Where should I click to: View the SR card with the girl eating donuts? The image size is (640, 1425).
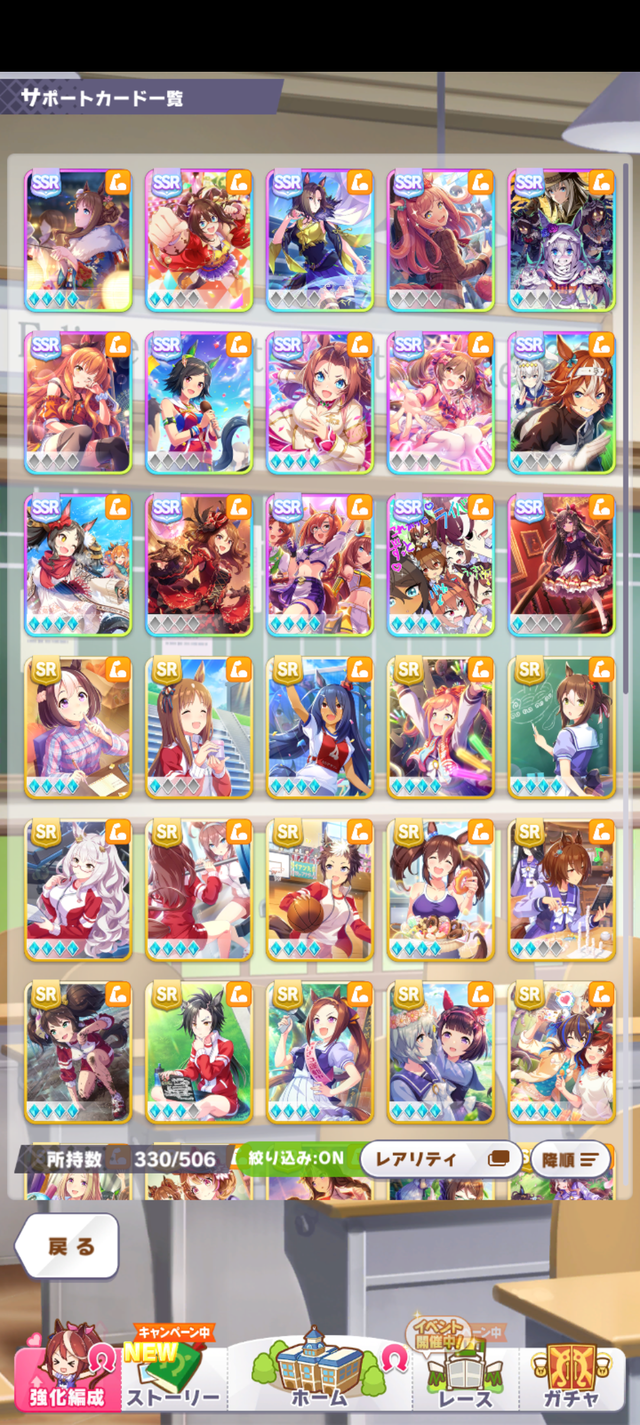(x=441, y=890)
